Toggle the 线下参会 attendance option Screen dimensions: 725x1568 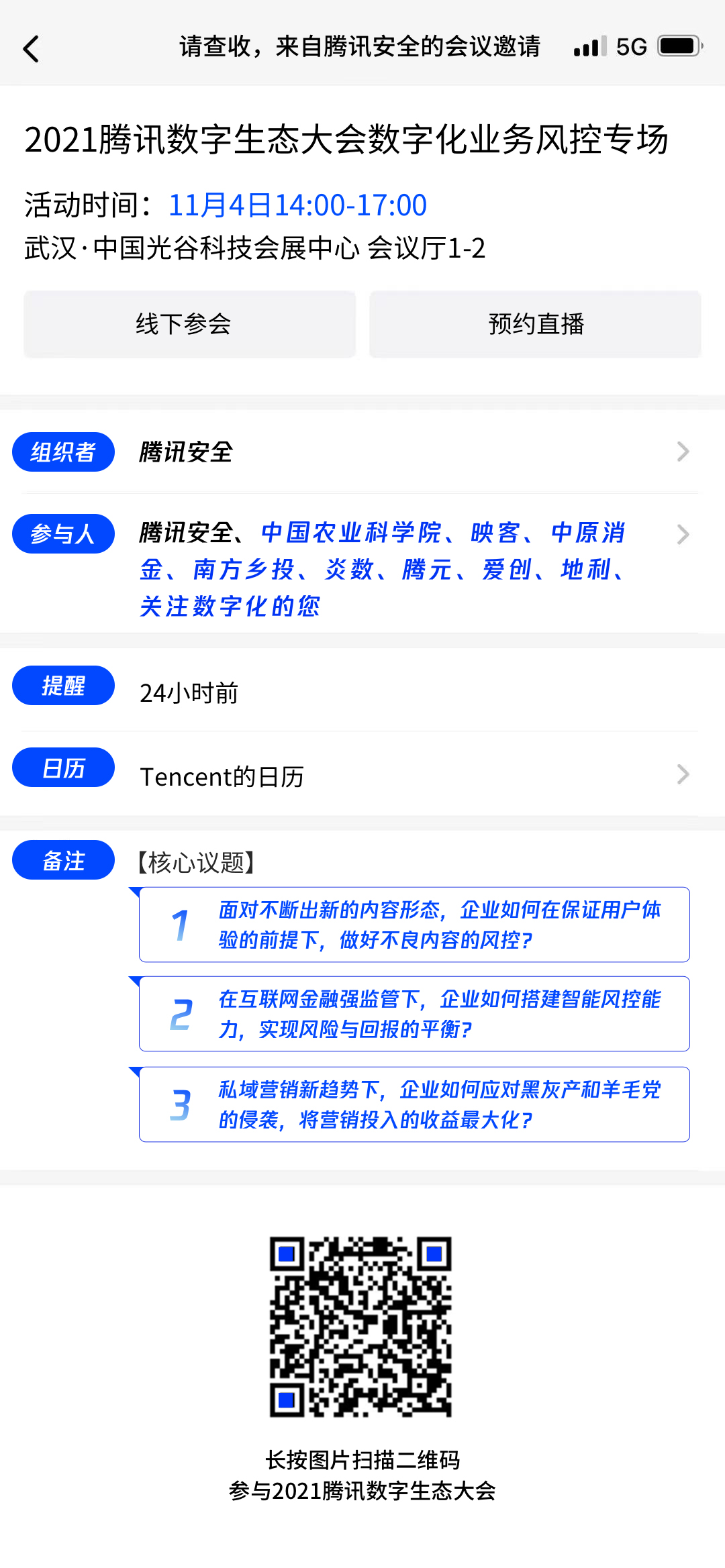(x=189, y=323)
